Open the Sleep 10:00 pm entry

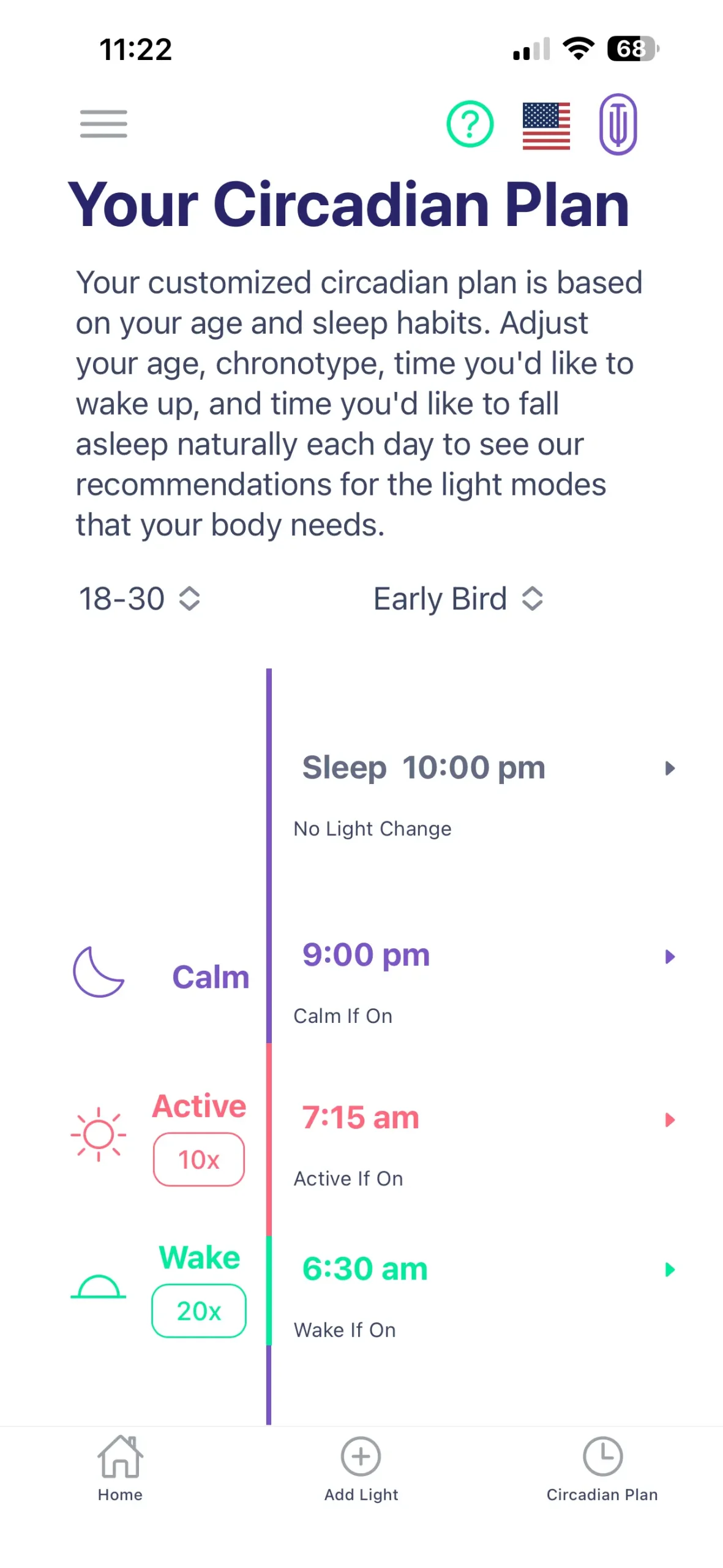[487, 767]
